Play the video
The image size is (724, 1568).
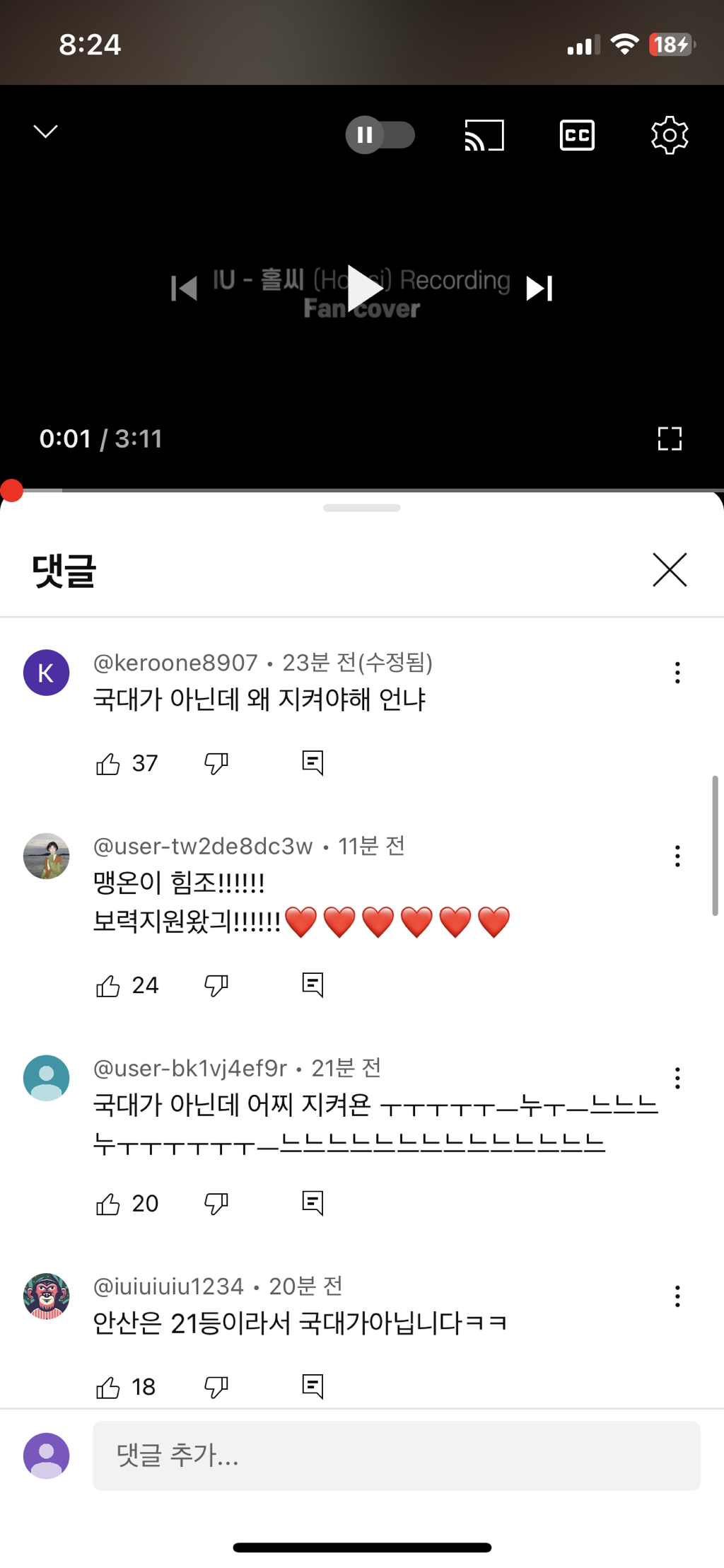coord(363,288)
